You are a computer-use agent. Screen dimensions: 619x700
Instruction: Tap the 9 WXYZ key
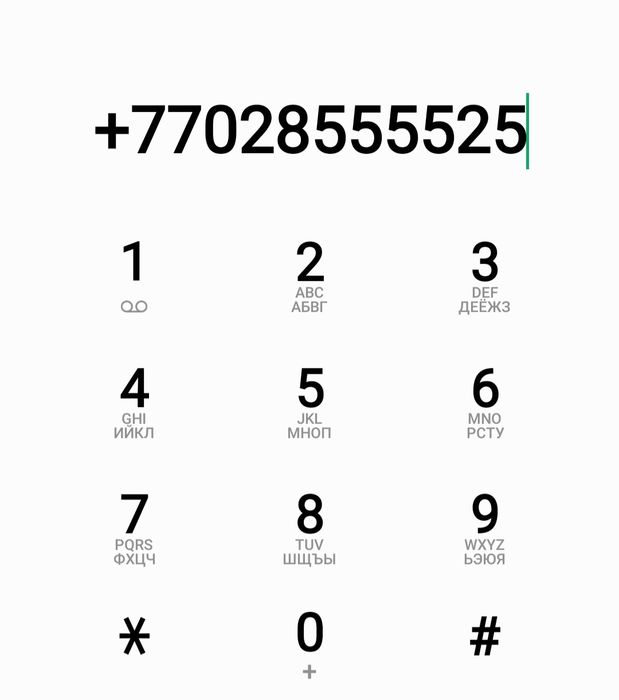tap(485, 527)
